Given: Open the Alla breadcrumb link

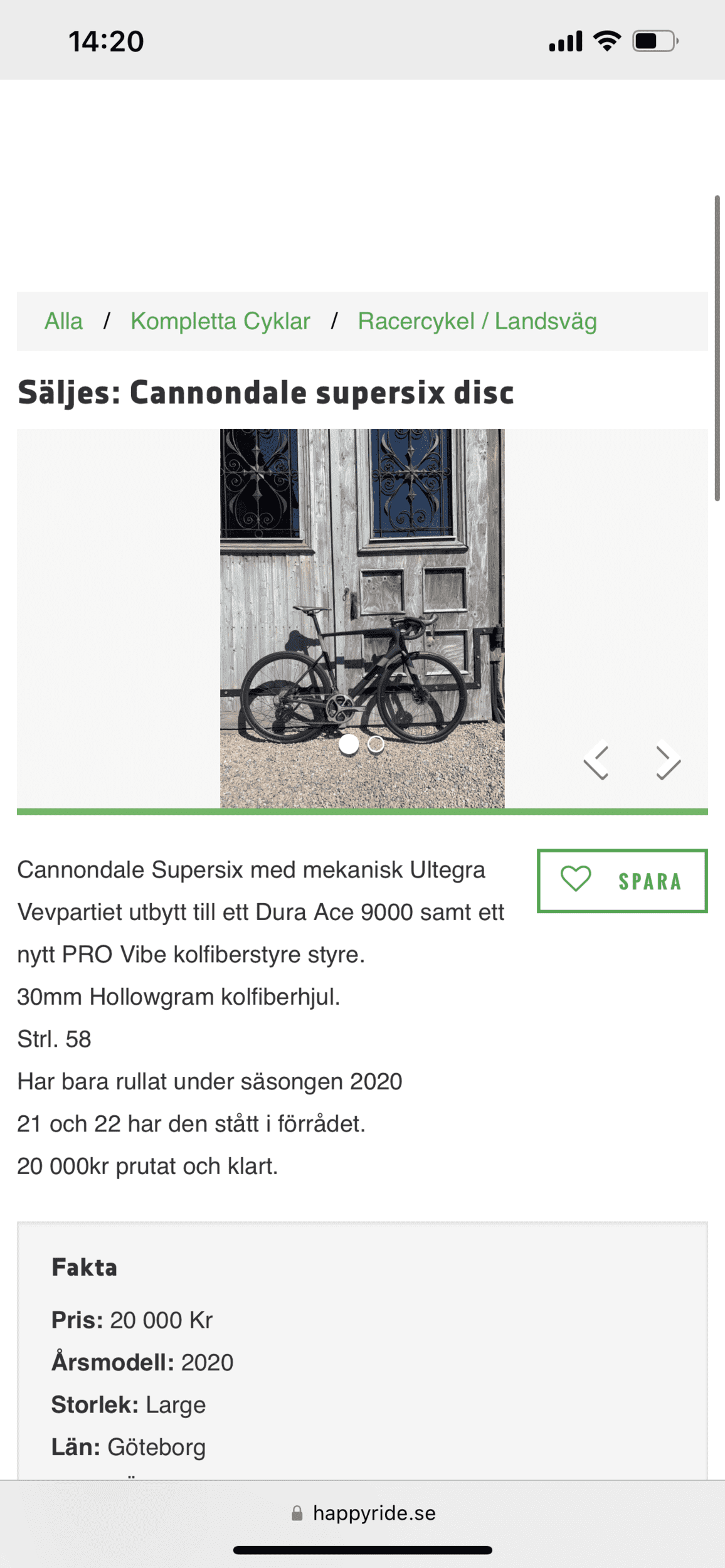Looking at the screenshot, I should coord(63,320).
